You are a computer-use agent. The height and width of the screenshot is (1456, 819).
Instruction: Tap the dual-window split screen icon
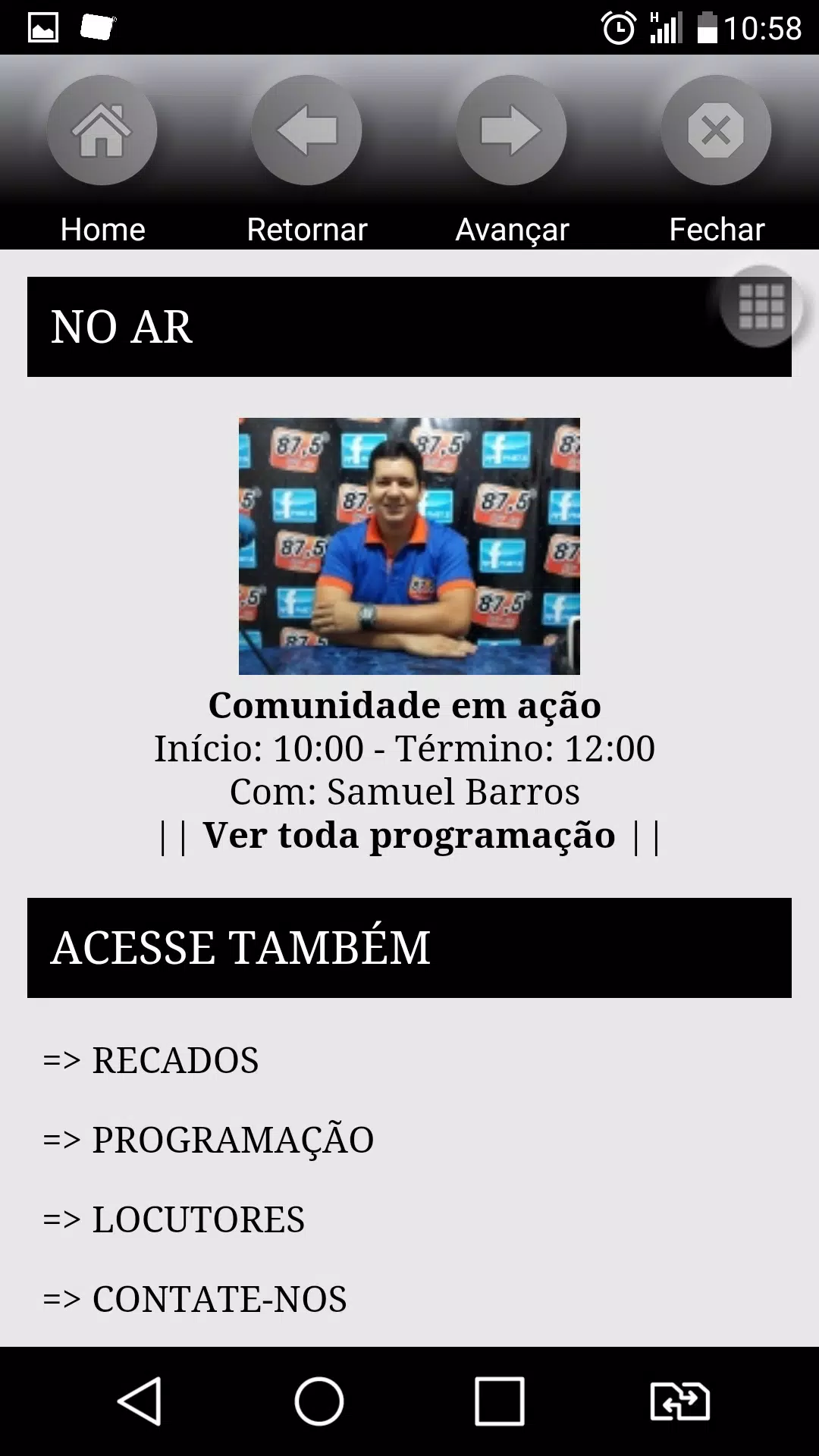(679, 1401)
